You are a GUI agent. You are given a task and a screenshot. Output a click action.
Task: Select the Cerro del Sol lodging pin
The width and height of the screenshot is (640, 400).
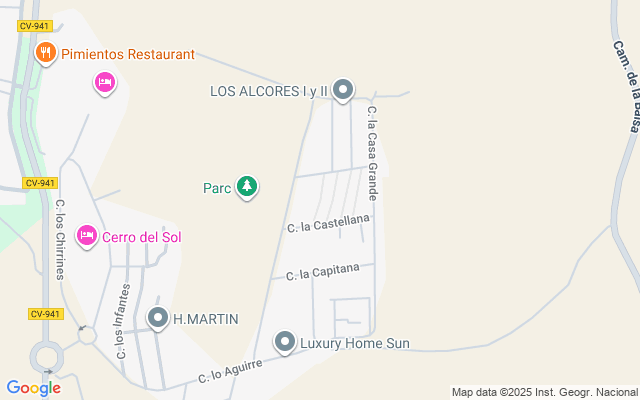pyautogui.click(x=87, y=236)
